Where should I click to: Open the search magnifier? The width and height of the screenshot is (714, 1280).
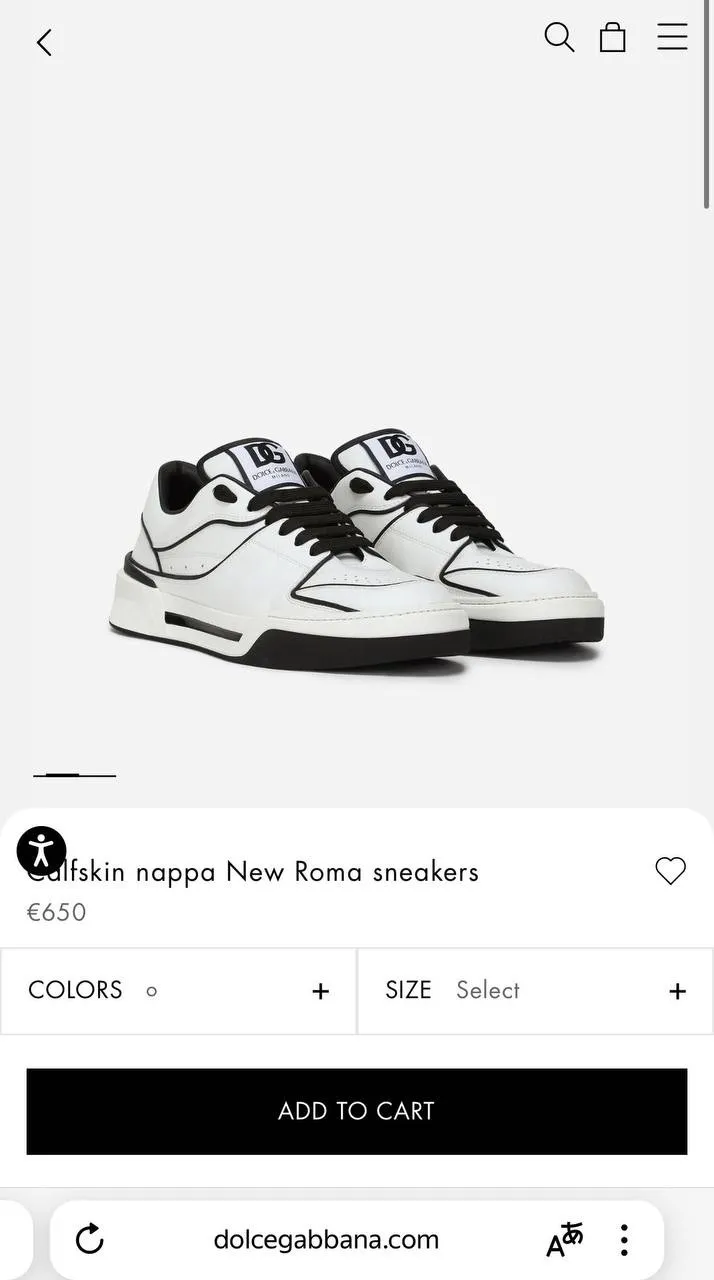[559, 38]
